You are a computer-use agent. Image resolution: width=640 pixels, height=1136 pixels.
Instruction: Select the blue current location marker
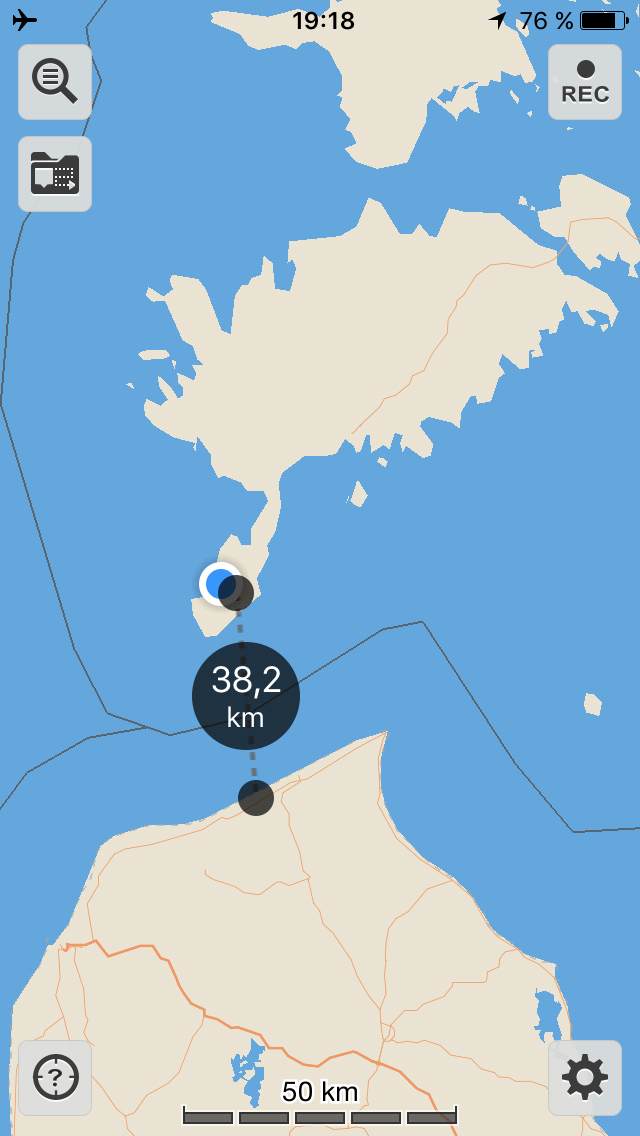pyautogui.click(x=219, y=583)
